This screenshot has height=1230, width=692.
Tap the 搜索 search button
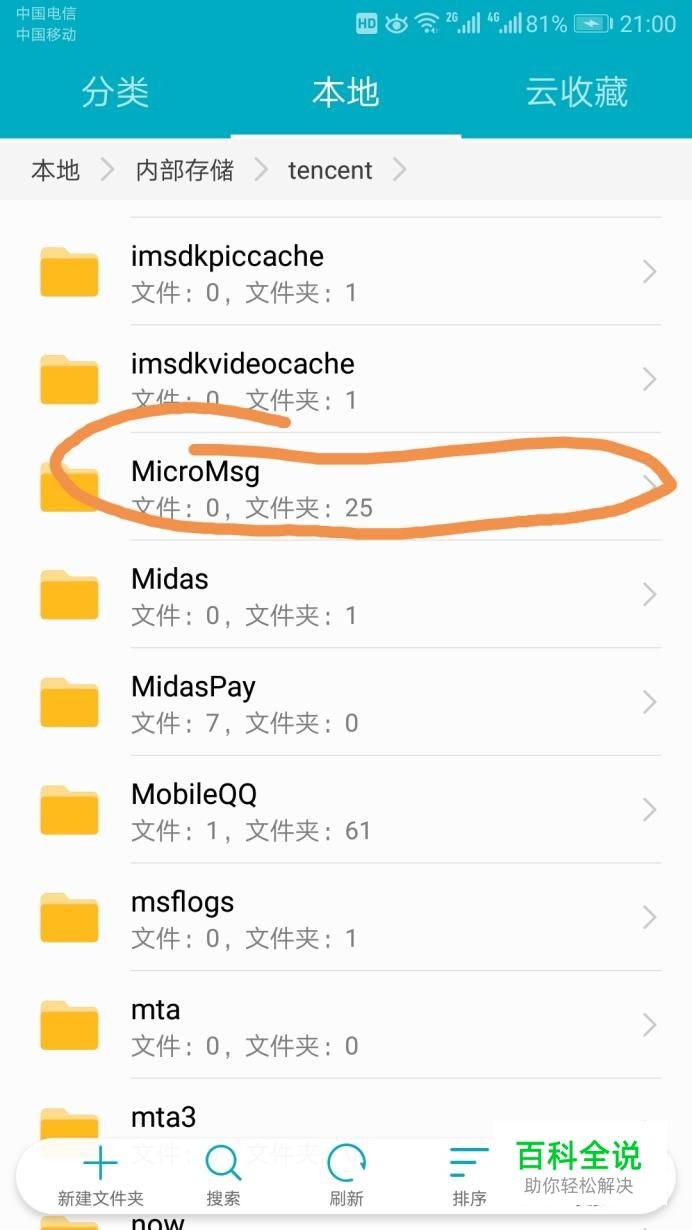coord(223,1175)
